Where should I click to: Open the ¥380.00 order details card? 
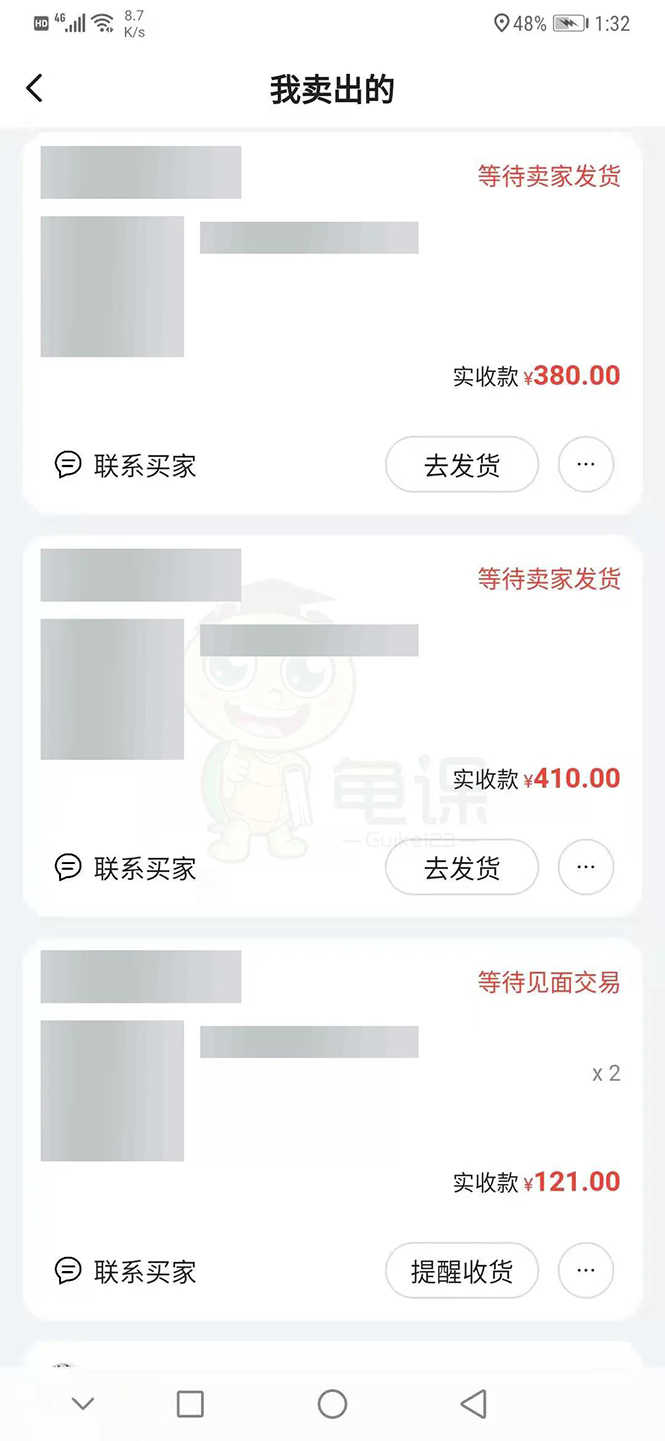(330, 300)
